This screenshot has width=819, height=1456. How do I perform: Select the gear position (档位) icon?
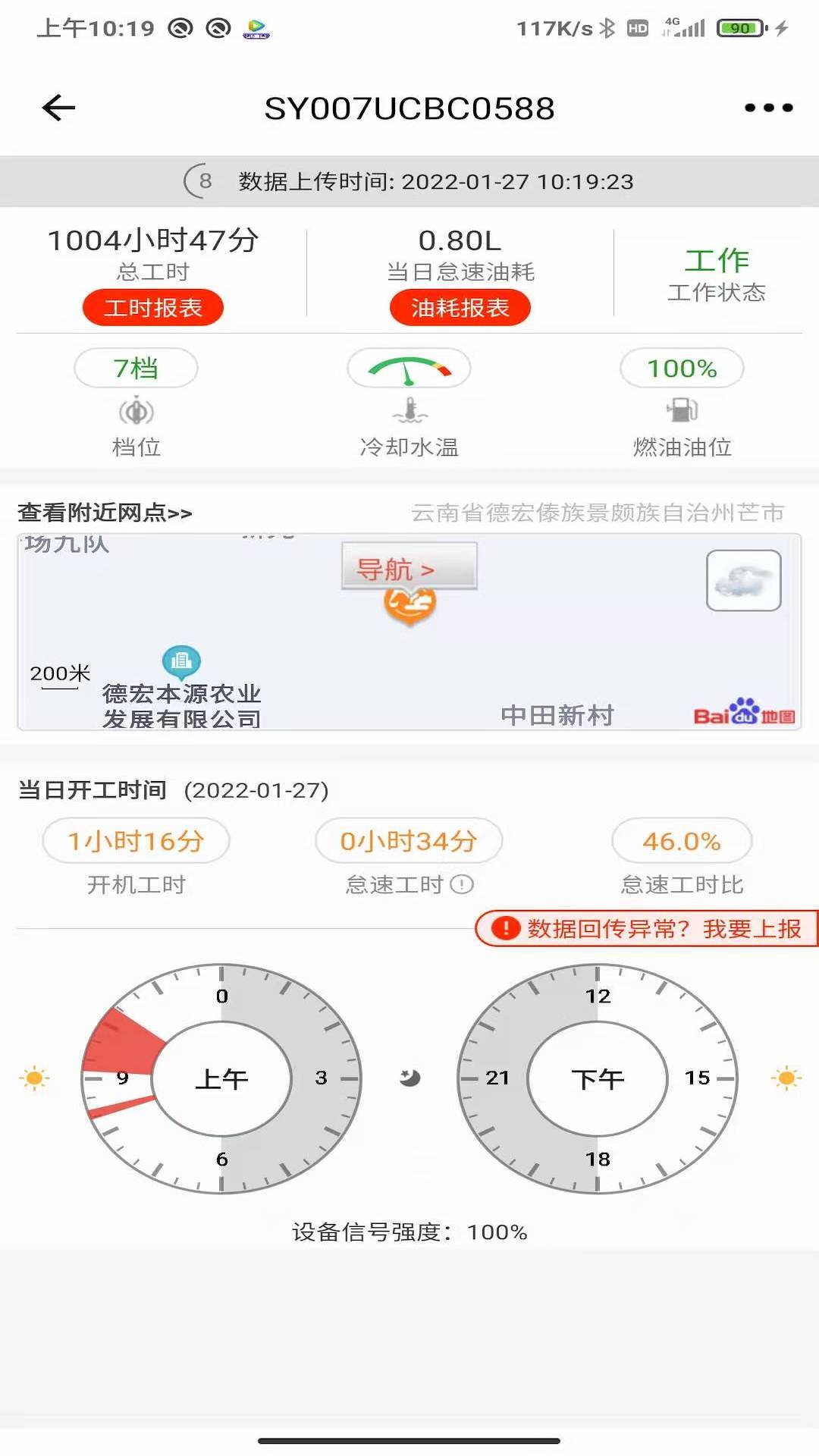(x=135, y=412)
